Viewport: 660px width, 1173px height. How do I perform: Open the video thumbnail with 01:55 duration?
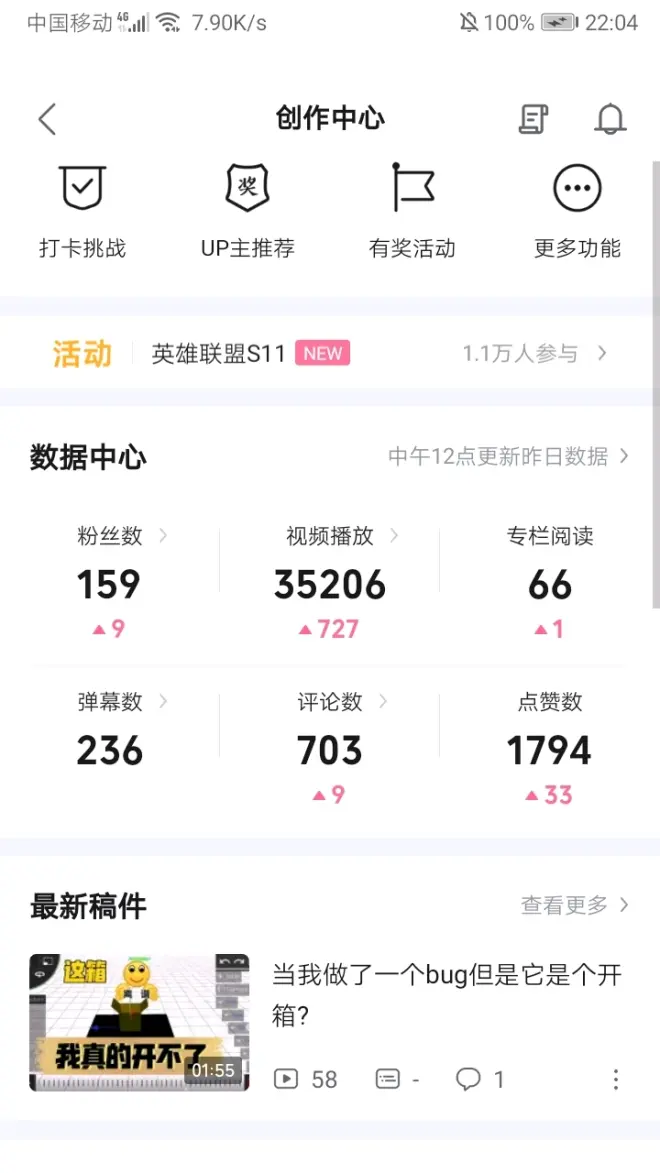coord(139,1022)
